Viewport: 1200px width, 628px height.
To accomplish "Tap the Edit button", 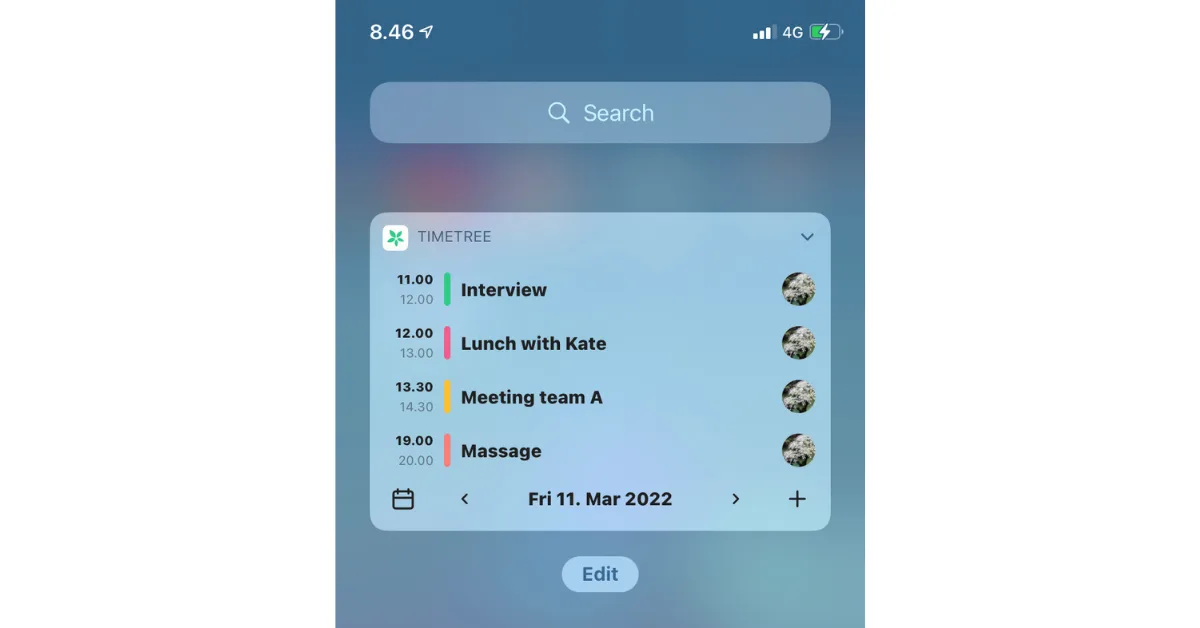I will (x=600, y=574).
